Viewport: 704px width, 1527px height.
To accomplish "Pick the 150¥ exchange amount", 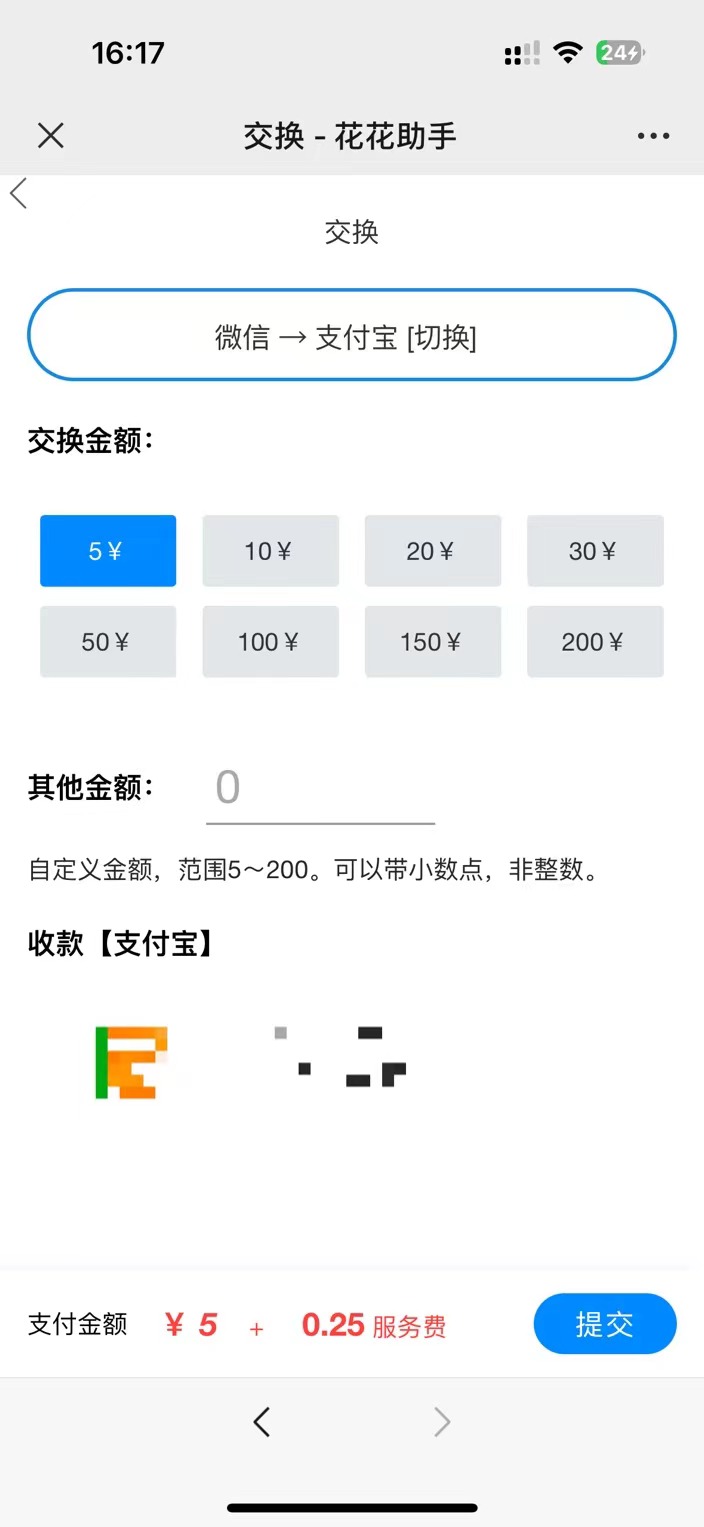I will click(432, 642).
